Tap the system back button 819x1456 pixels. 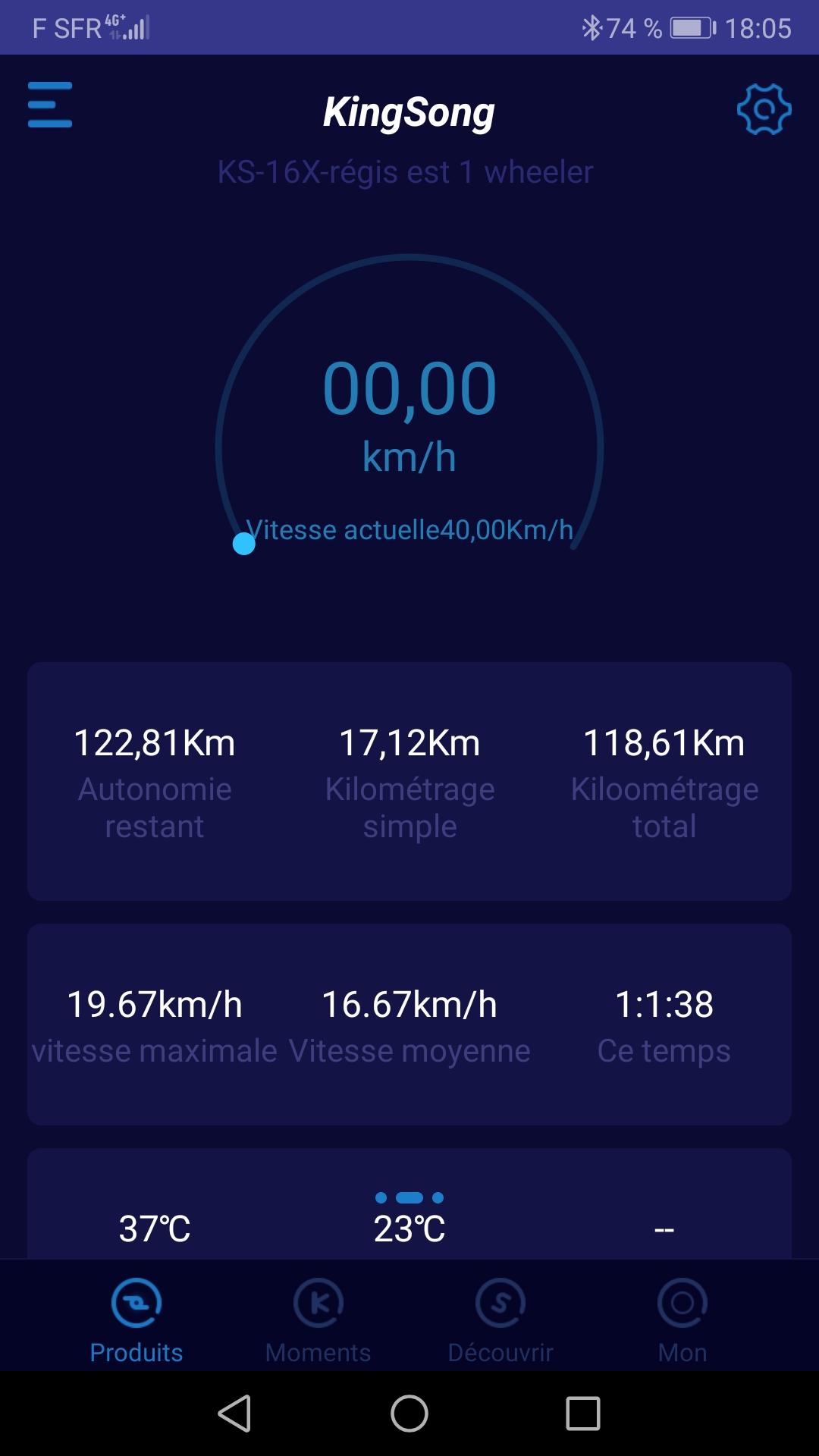(x=235, y=1414)
